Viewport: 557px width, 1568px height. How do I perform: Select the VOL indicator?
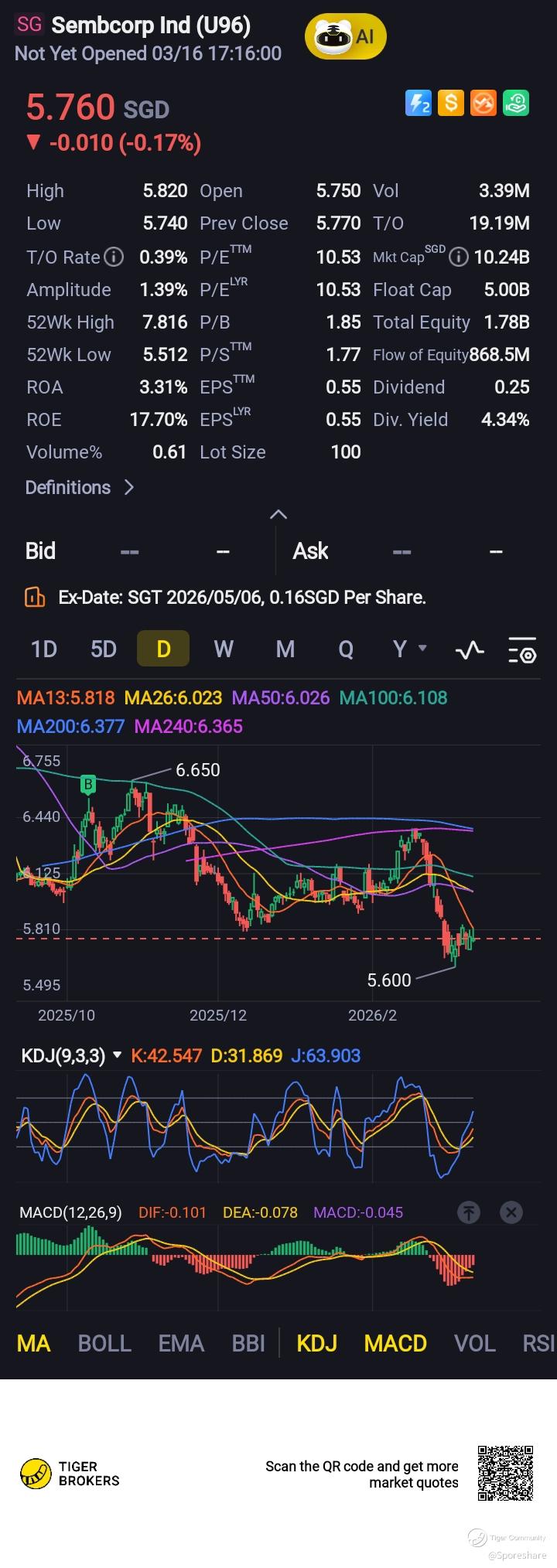tap(474, 1343)
